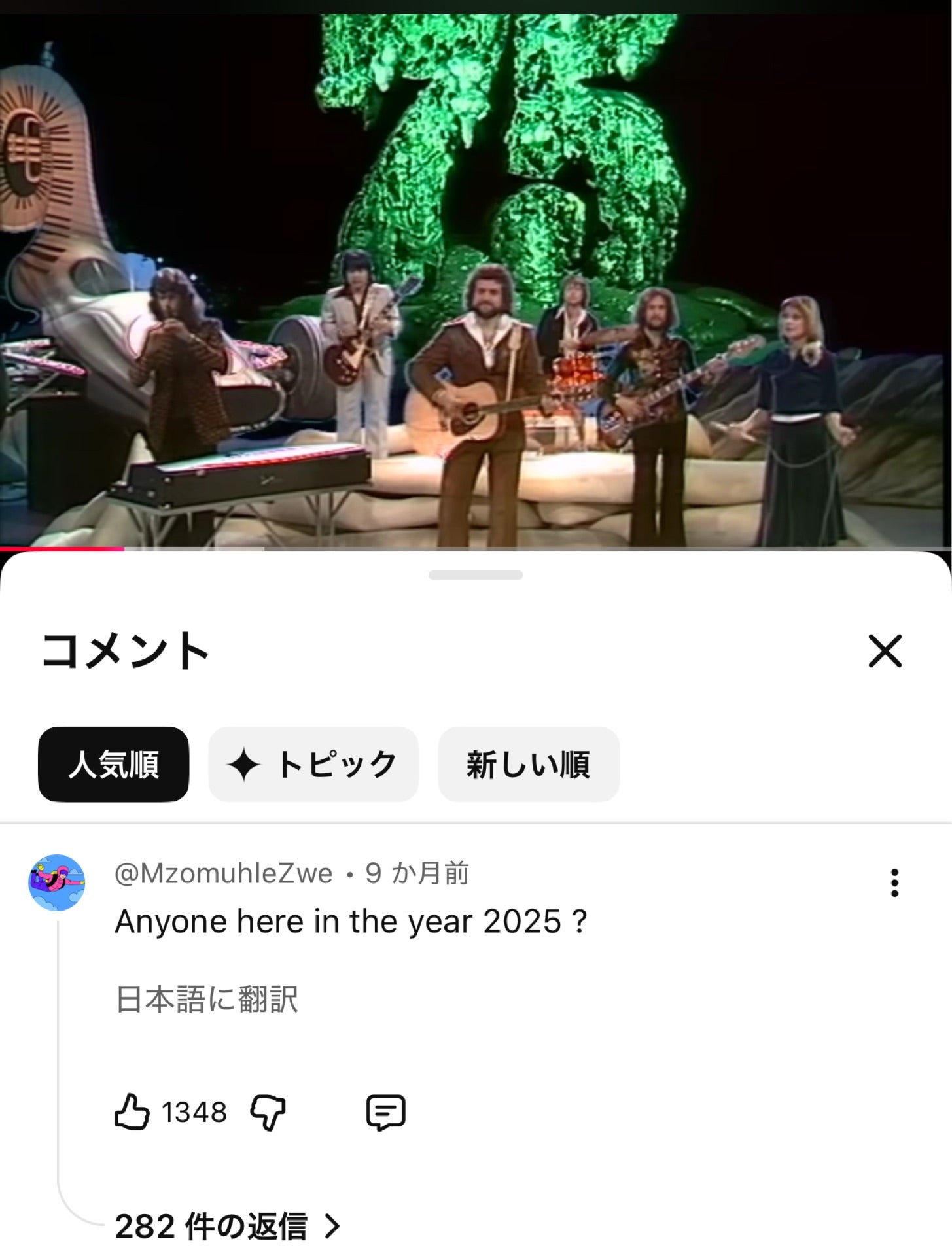Image resolution: width=952 pixels, height=1256 pixels.
Task: Switch sorting to 新しい順
Action: coord(527,767)
